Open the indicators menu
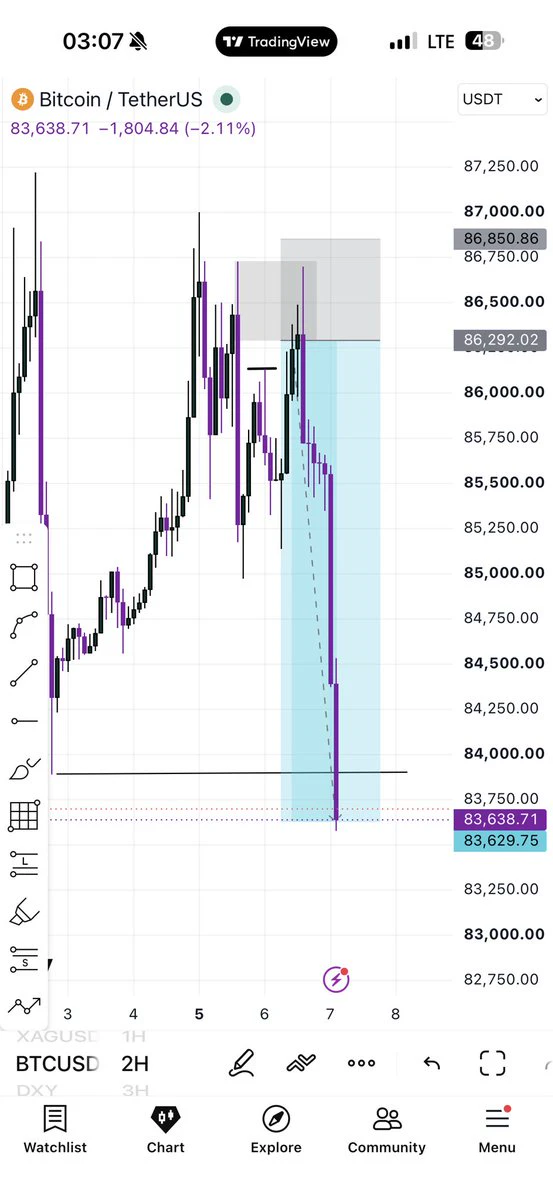Viewport: 553px width, 1200px height. [x=301, y=1063]
